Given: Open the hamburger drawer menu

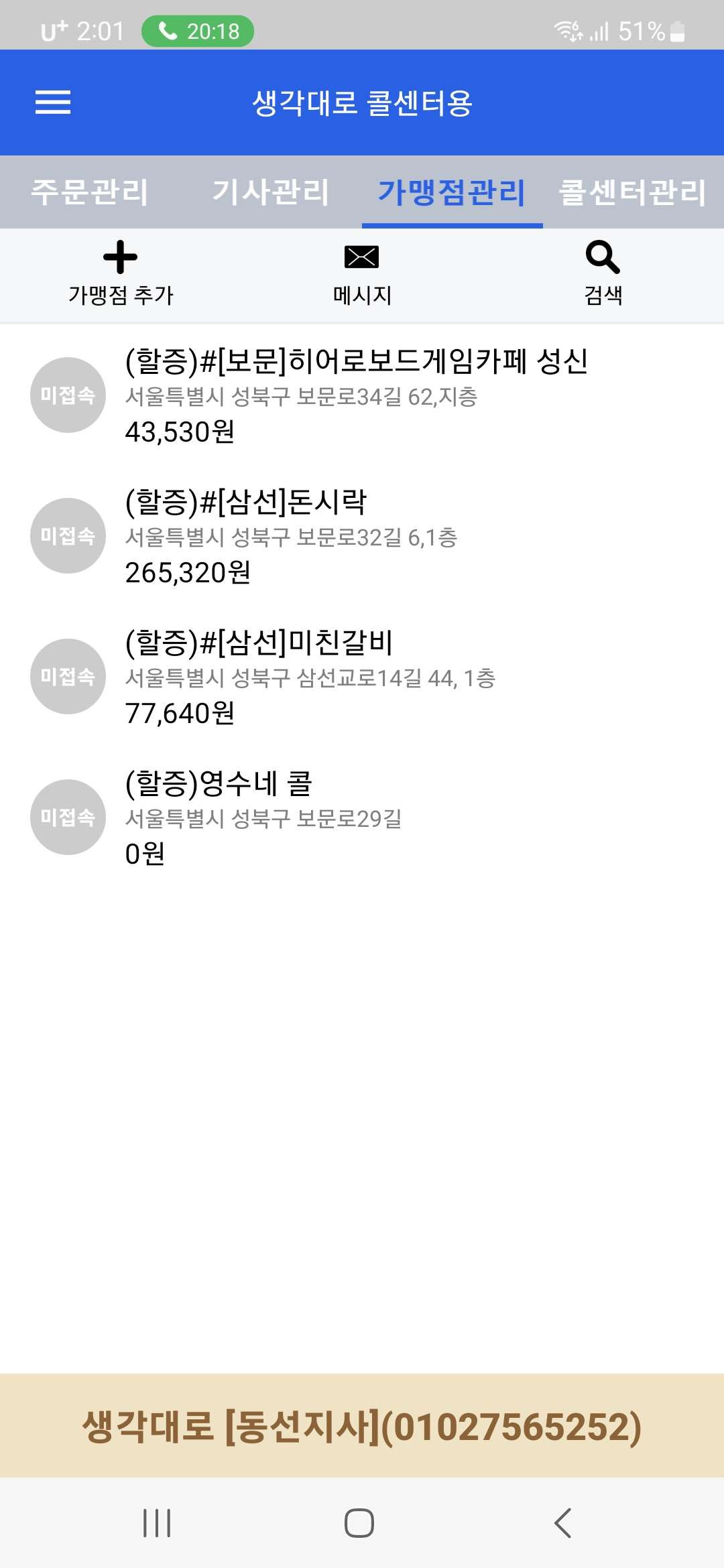Looking at the screenshot, I should click(x=53, y=103).
